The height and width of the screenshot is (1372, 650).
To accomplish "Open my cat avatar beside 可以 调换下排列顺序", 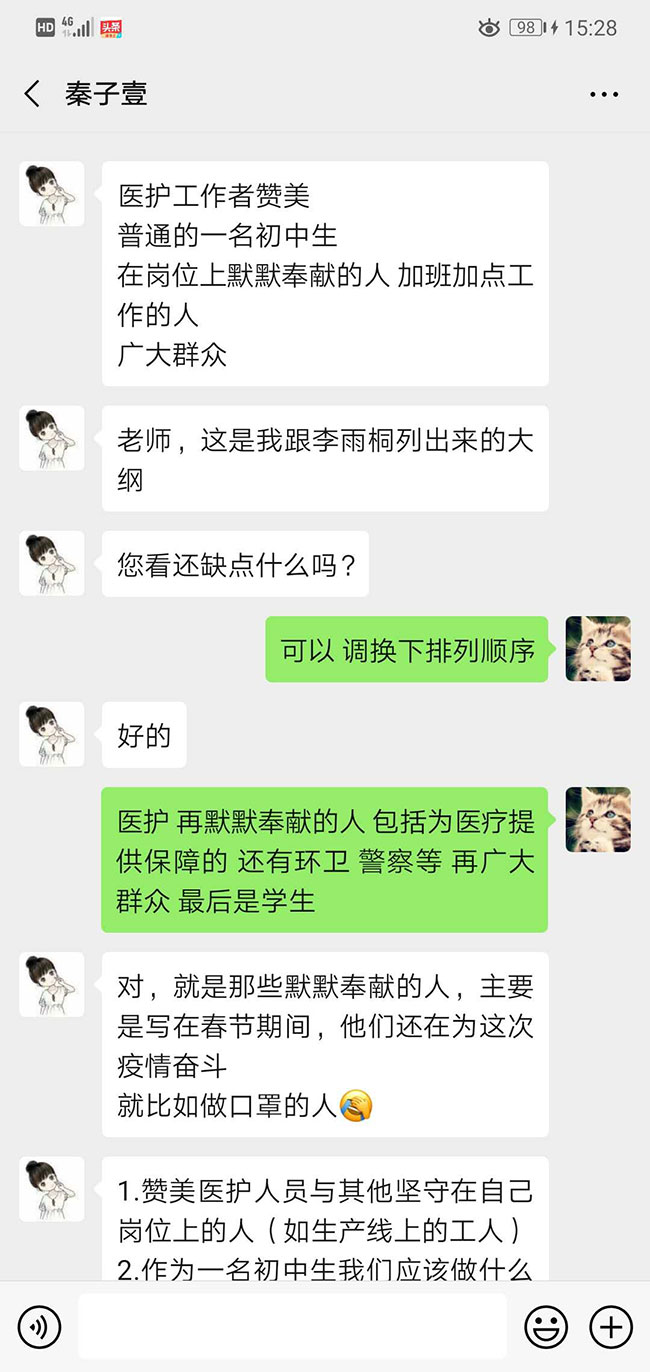I will pyautogui.click(x=598, y=649).
